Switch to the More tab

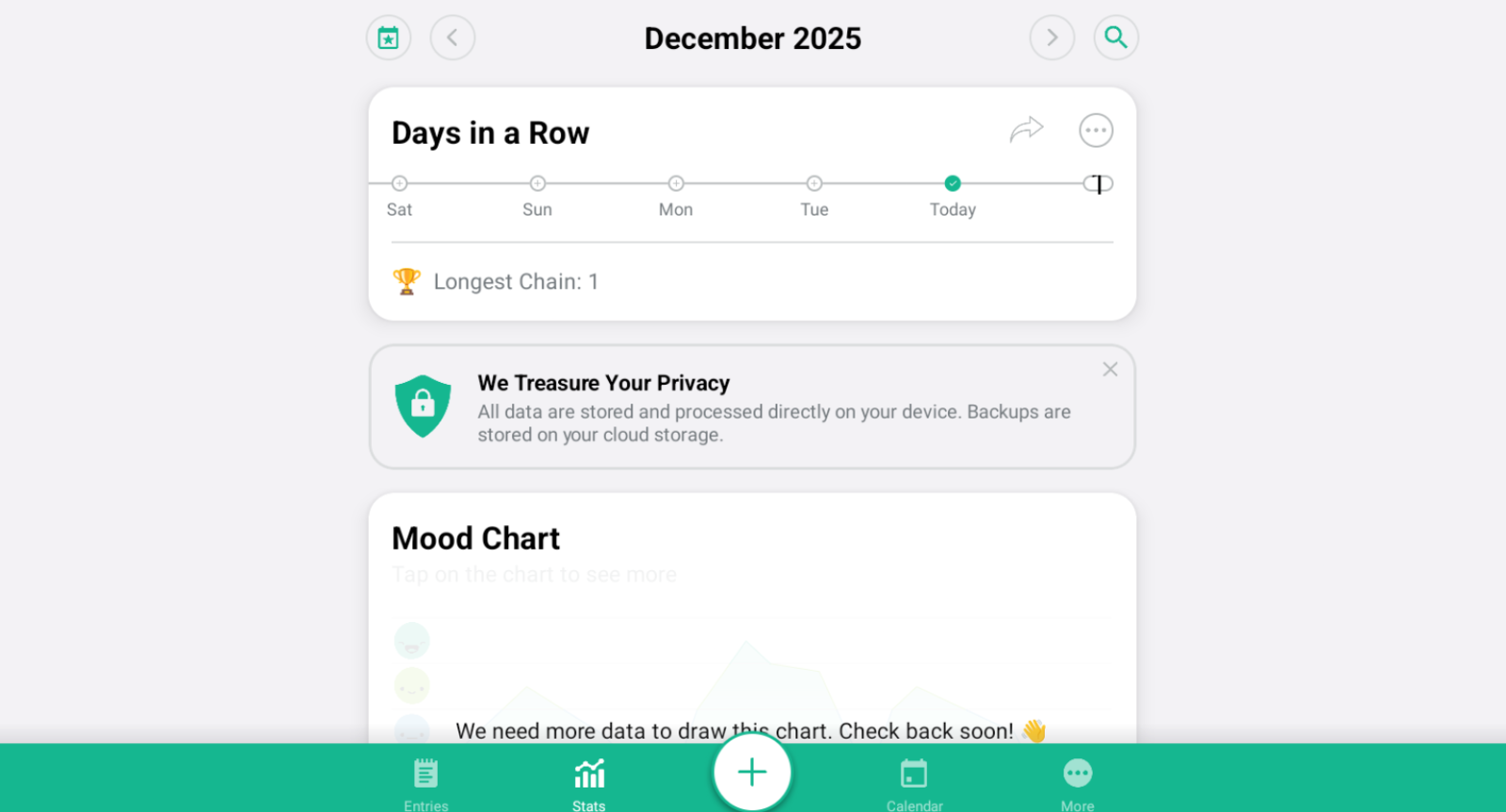(x=1077, y=783)
